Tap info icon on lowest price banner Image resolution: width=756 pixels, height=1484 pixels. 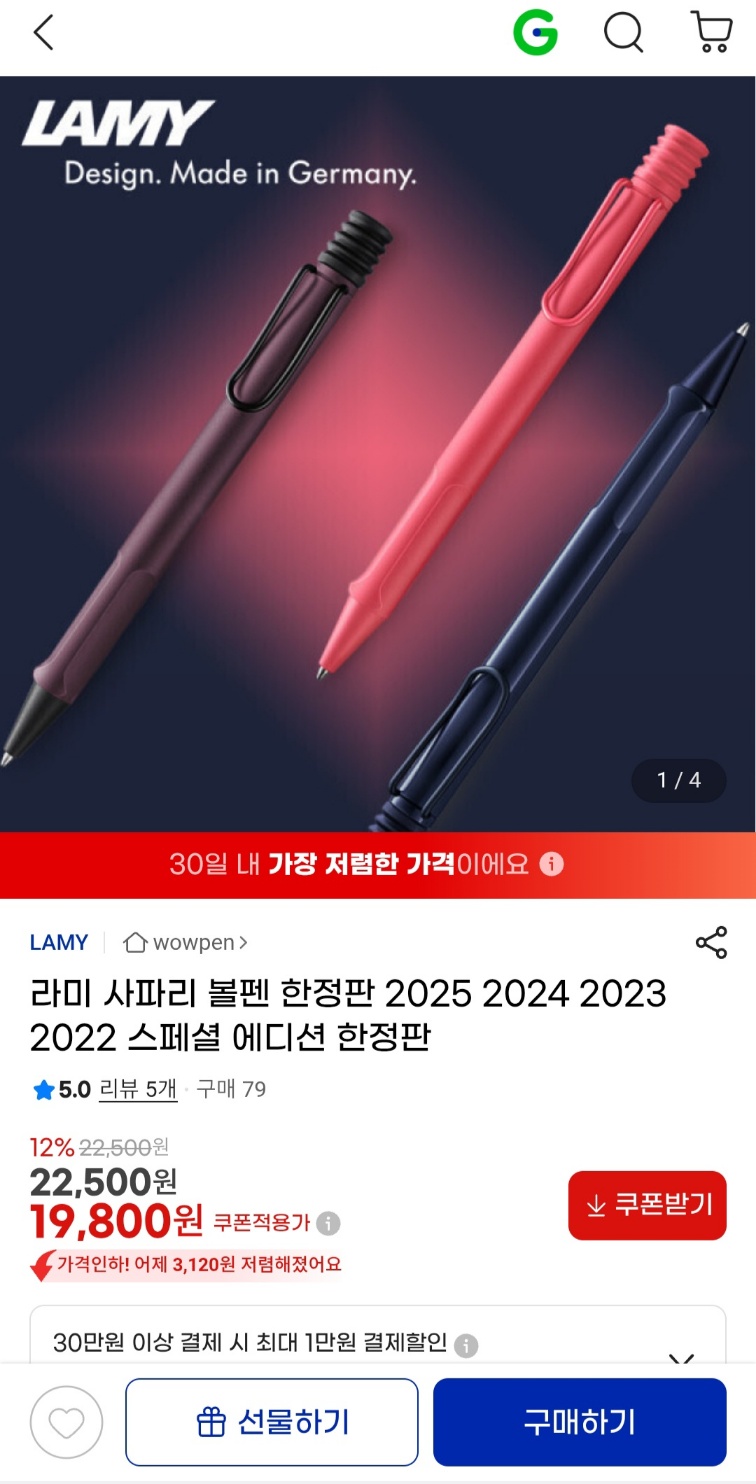click(552, 864)
